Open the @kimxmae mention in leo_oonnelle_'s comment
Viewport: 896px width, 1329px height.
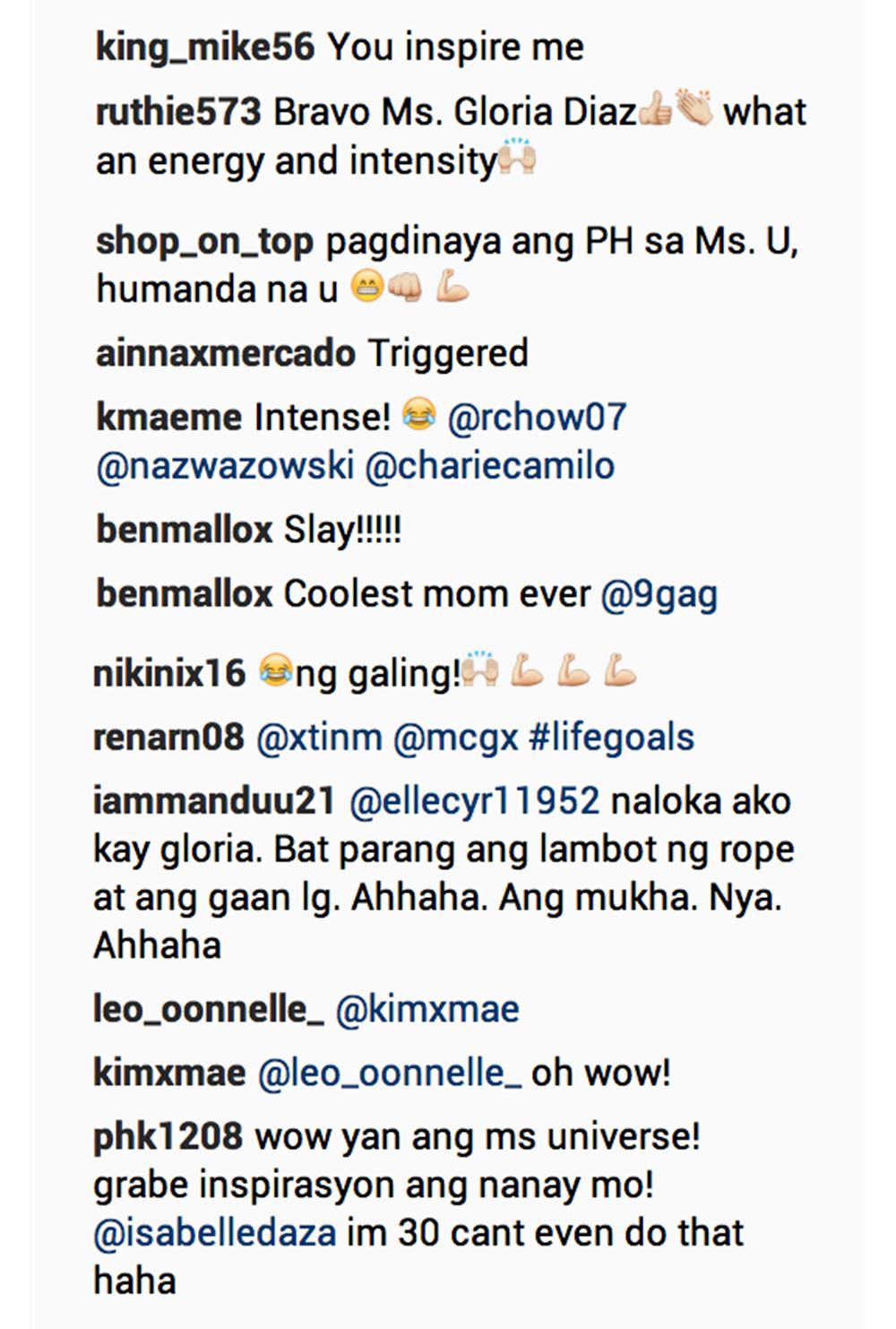426,1009
